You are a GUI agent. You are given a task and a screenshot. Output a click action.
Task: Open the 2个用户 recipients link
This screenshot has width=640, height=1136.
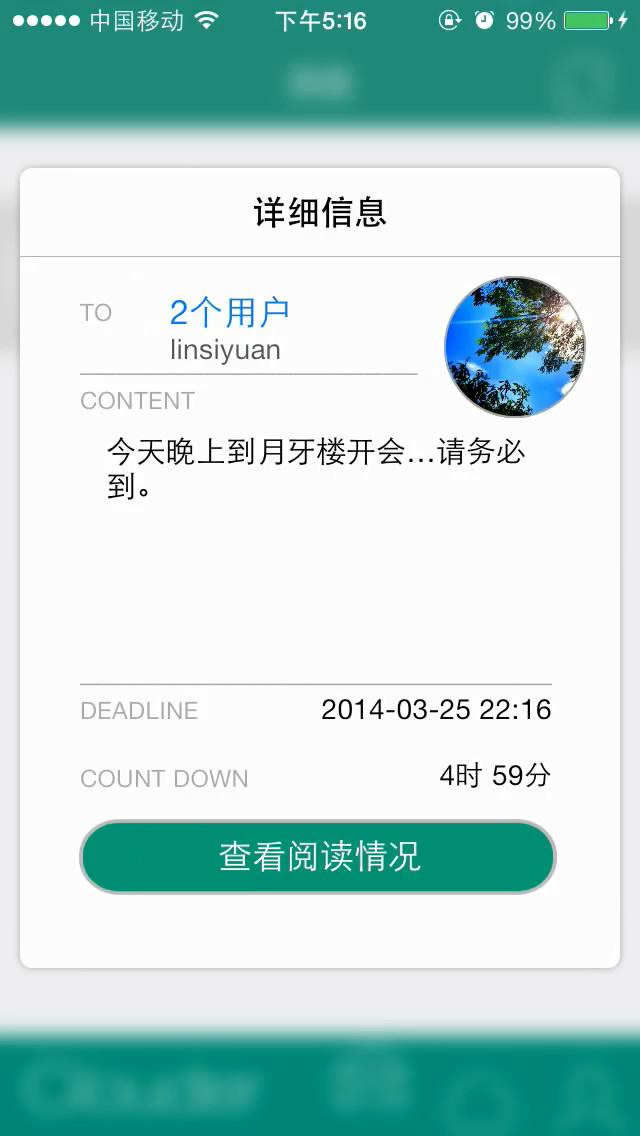coord(229,312)
